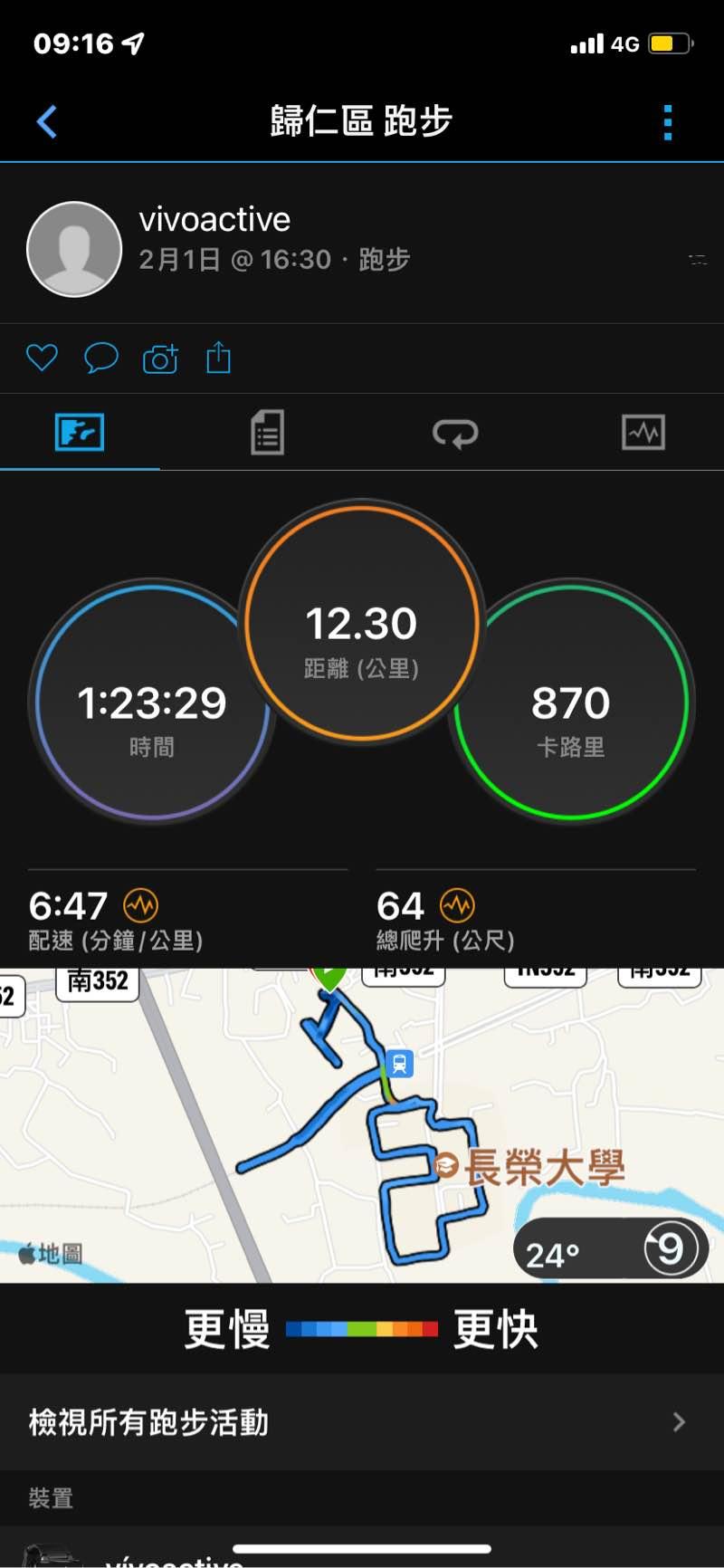Like this running activity
This screenshot has height=1568, width=724.
click(42, 359)
